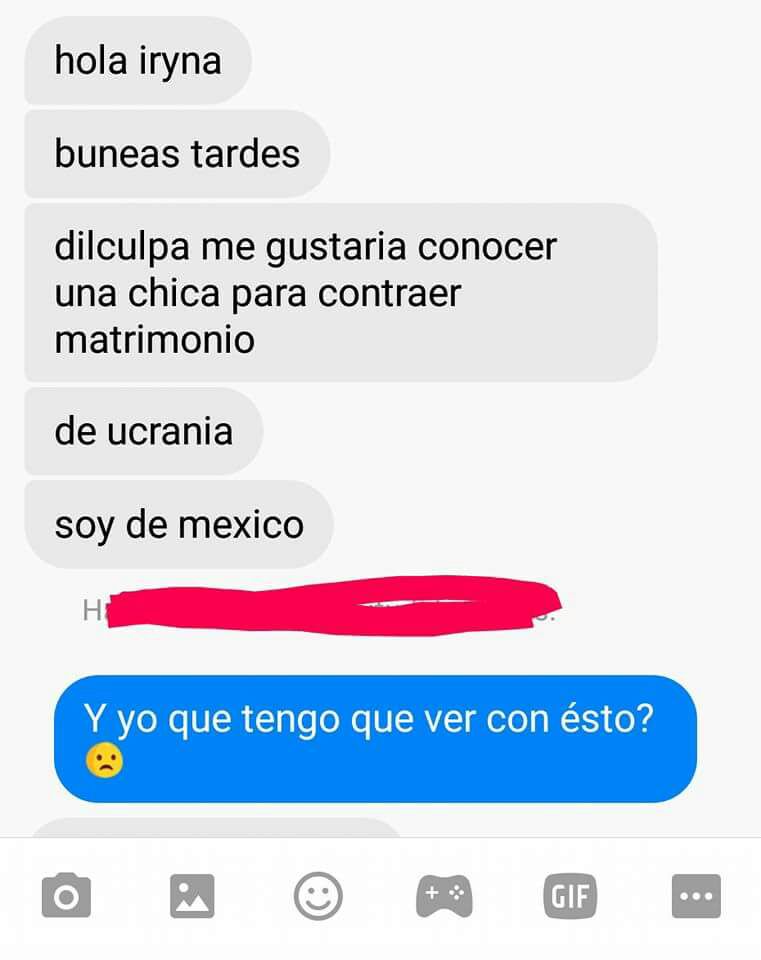Open the photo gallery picker
Viewport: 761px width, 960px height.
(x=192, y=895)
